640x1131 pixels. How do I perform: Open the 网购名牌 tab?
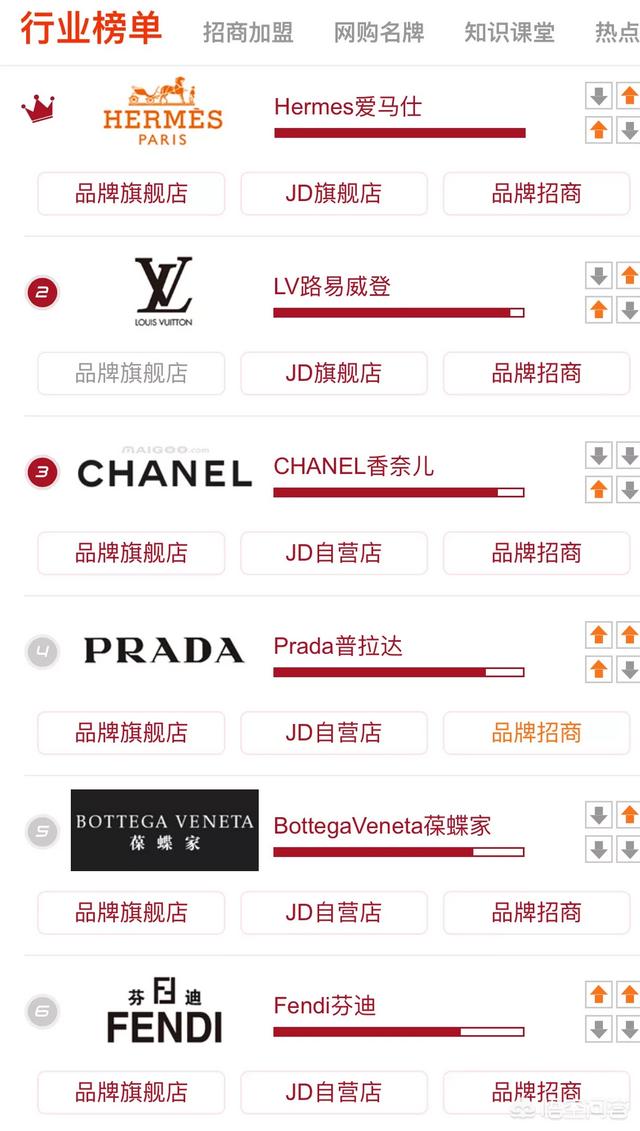click(379, 32)
